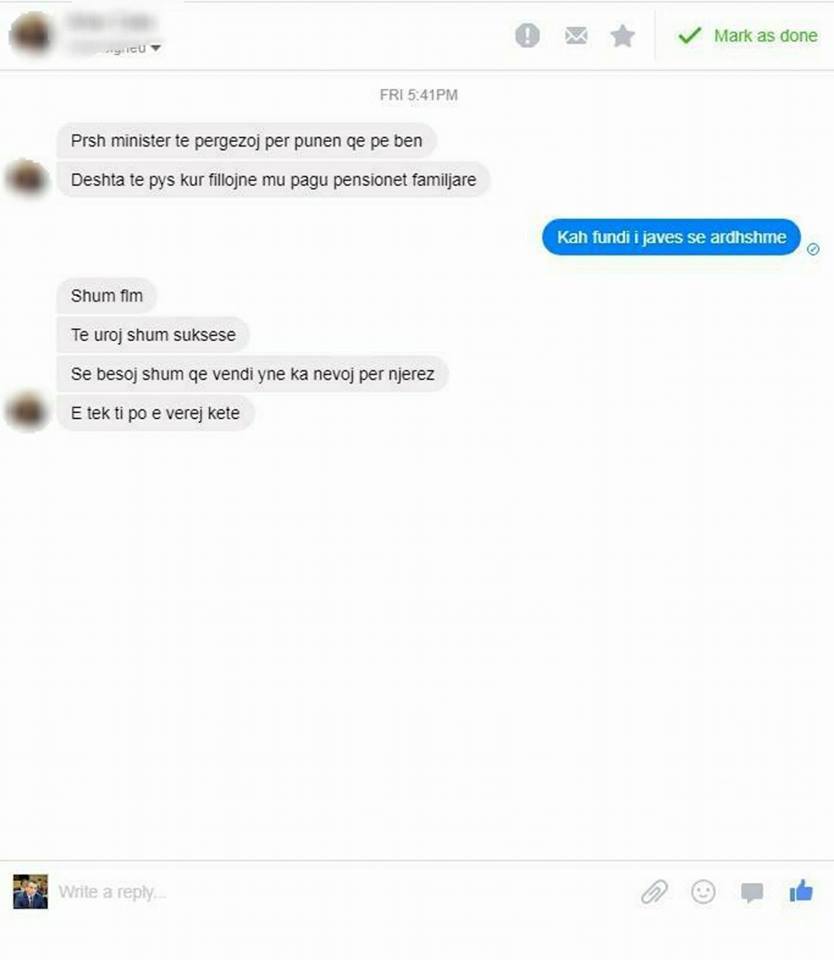Viewport: 834px width, 960px height.
Task: Tap the envelope icon to mark unread
Action: tap(576, 36)
